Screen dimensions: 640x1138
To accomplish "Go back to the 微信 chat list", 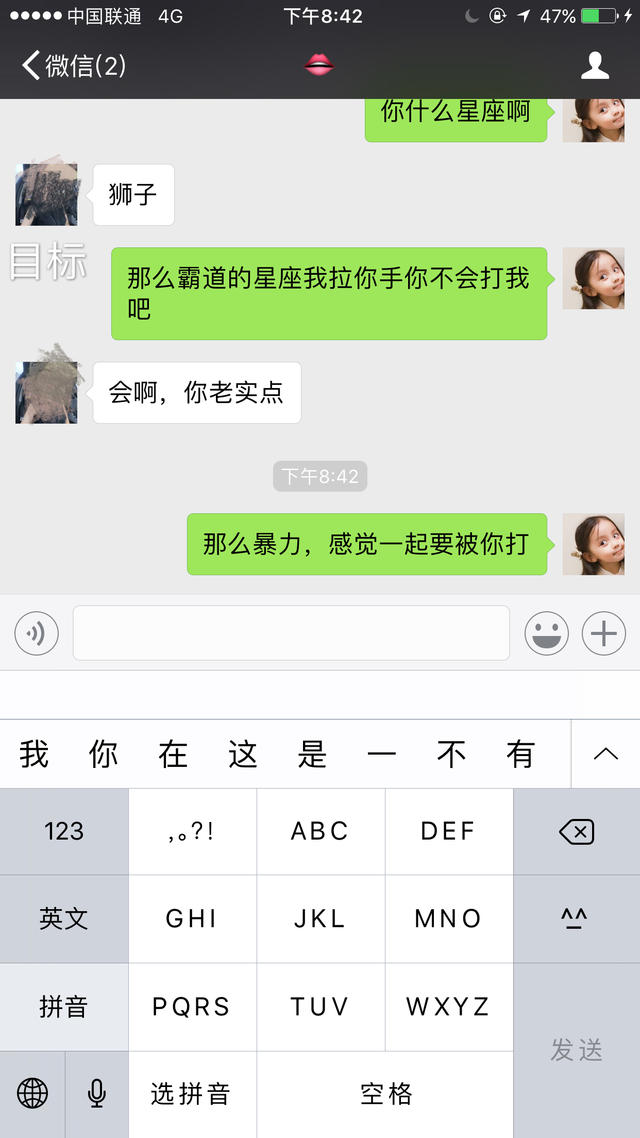I will 74,65.
